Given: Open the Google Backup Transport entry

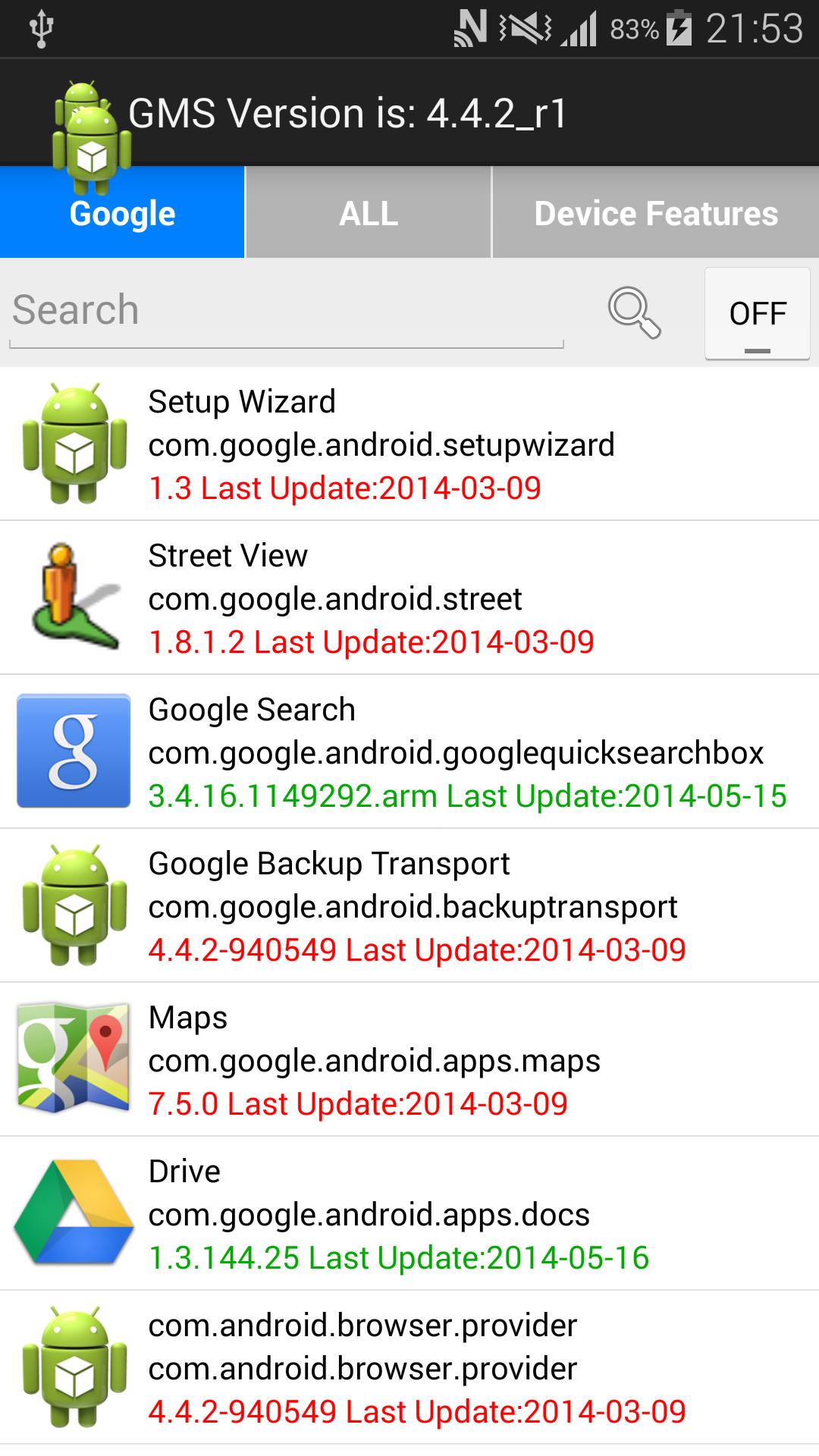Looking at the screenshot, I should pos(409,906).
